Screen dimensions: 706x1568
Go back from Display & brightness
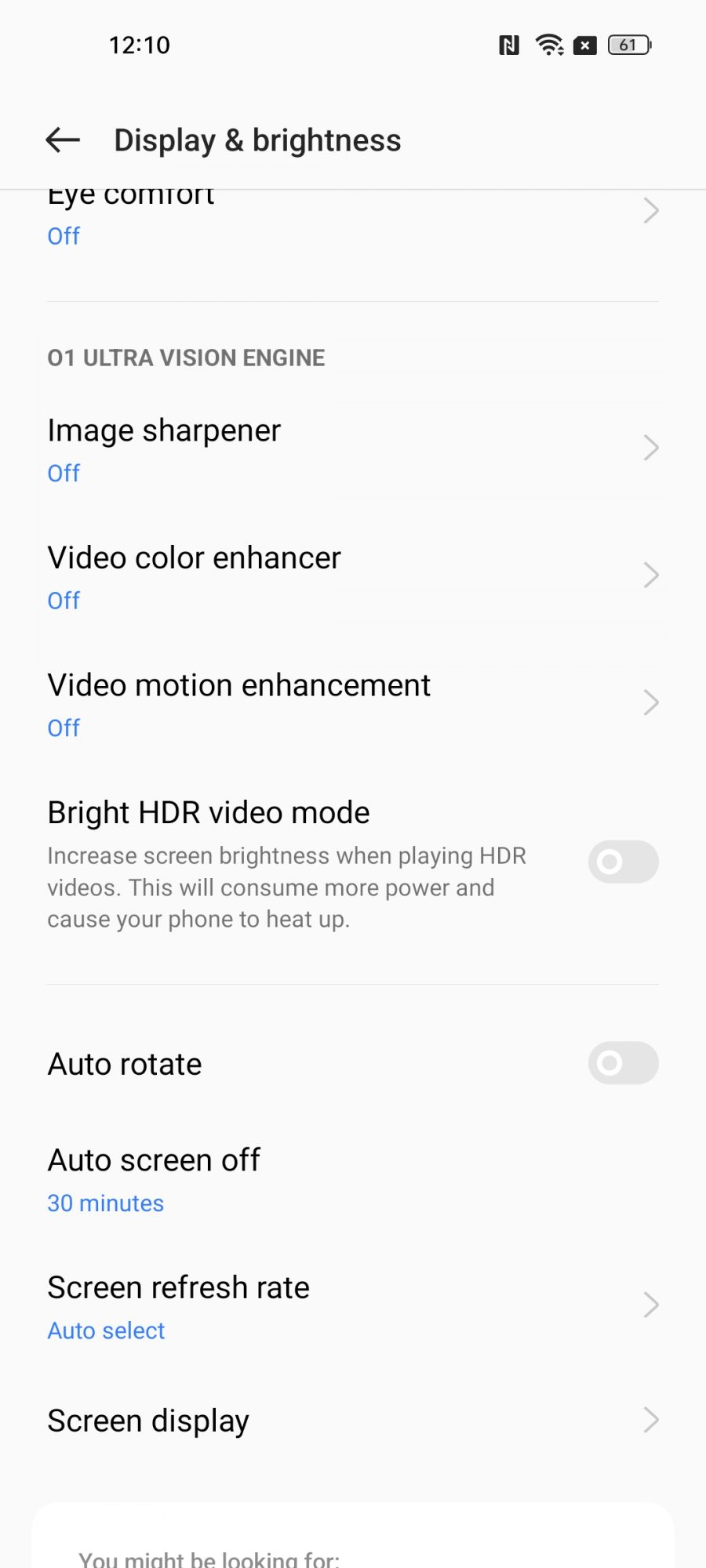63,140
